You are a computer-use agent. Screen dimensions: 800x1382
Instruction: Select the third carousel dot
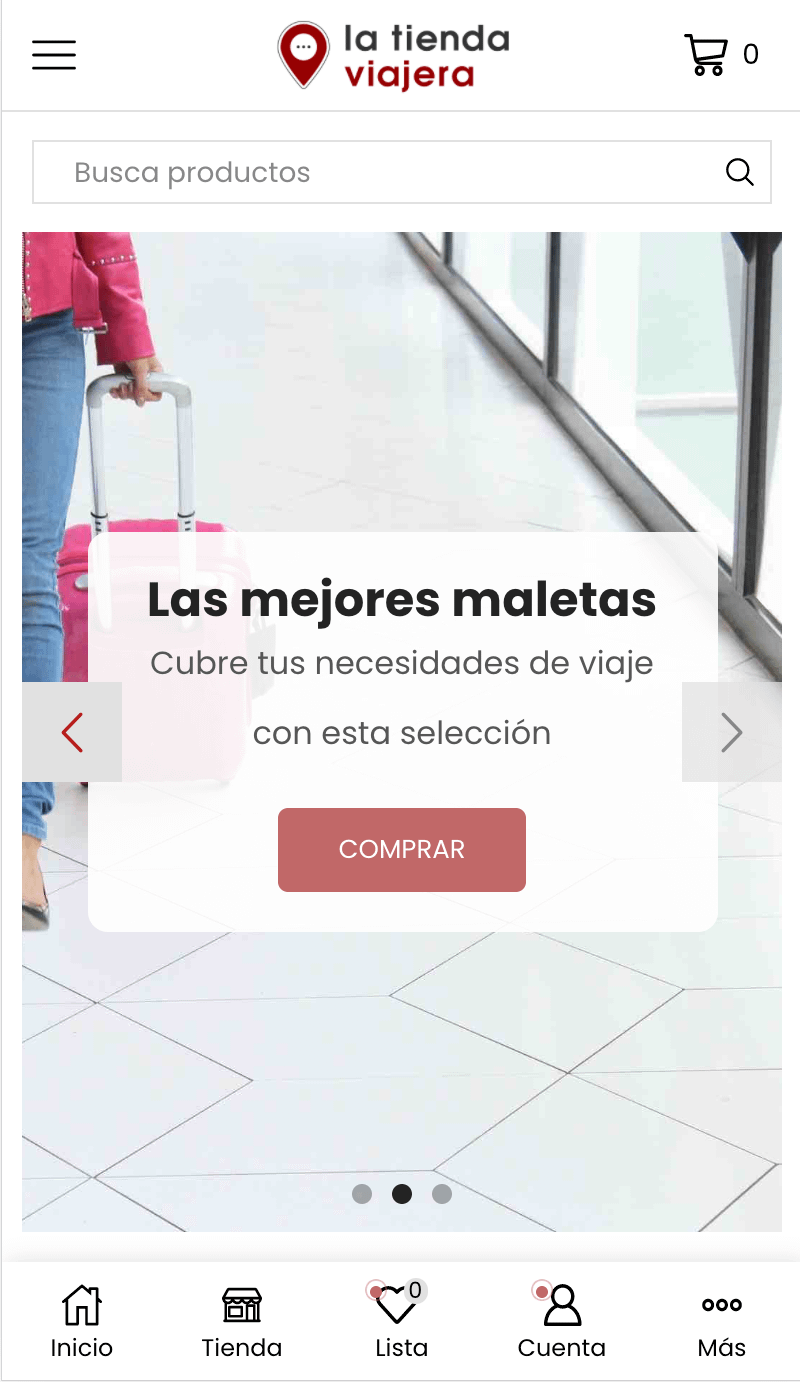tap(442, 1194)
